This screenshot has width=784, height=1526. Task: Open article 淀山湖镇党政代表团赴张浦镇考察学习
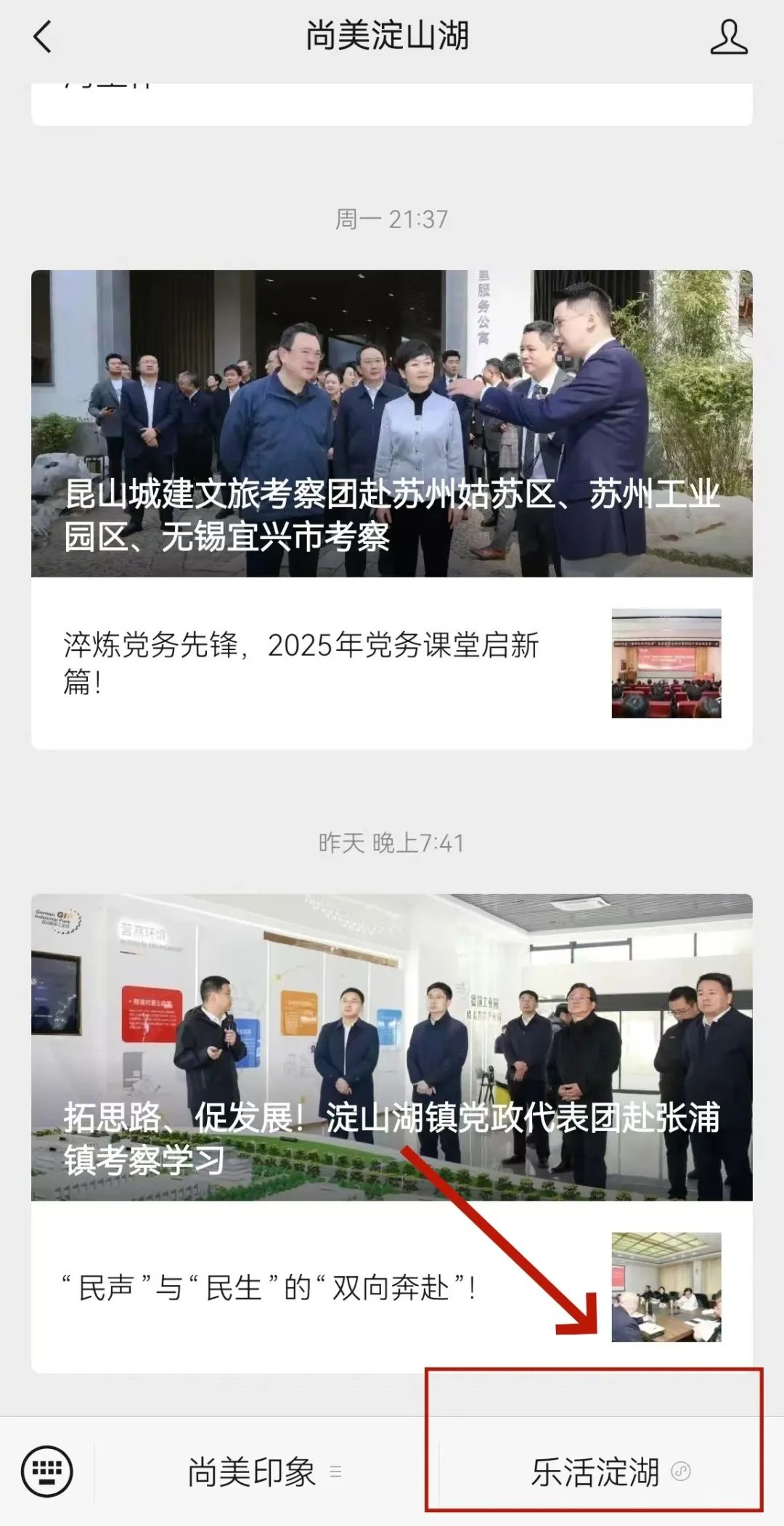pos(391,1047)
